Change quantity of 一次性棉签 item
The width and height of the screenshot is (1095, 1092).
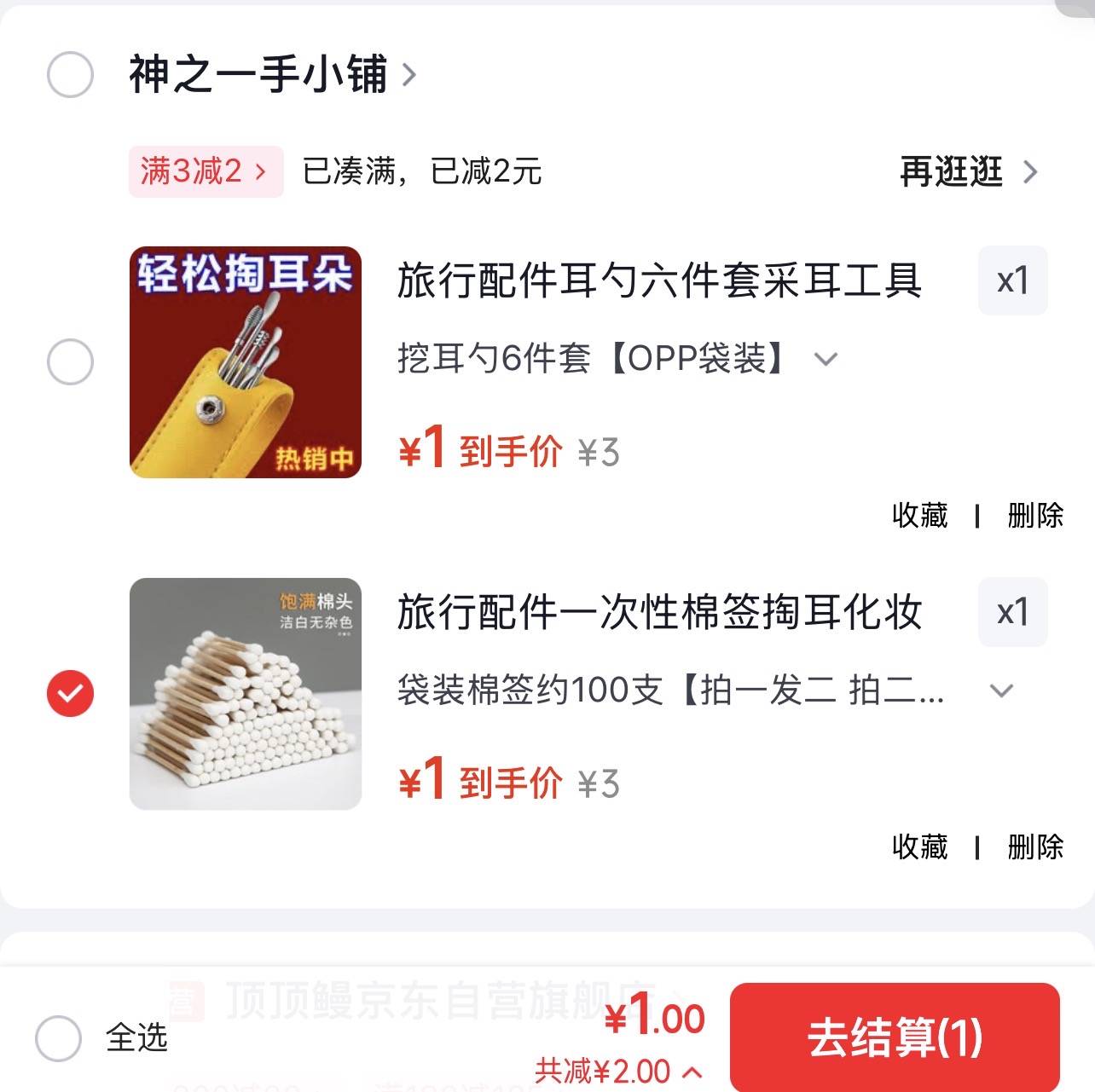click(x=1012, y=612)
